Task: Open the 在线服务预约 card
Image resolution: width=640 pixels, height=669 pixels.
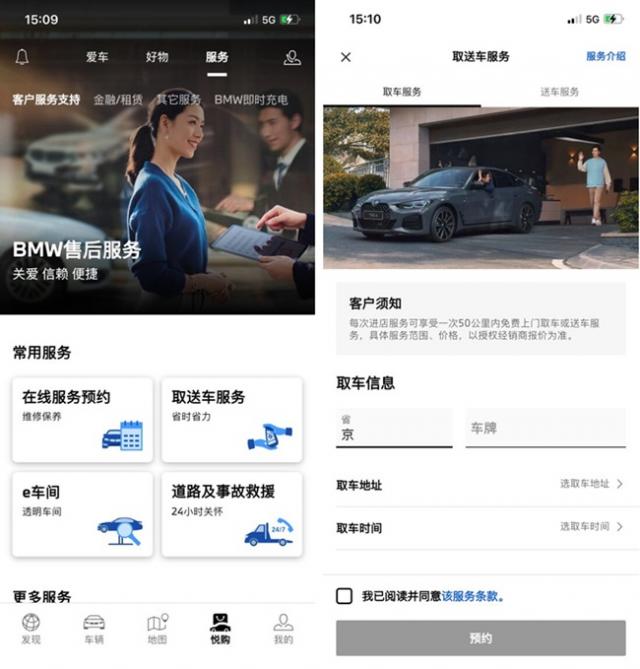Action: [x=82, y=419]
